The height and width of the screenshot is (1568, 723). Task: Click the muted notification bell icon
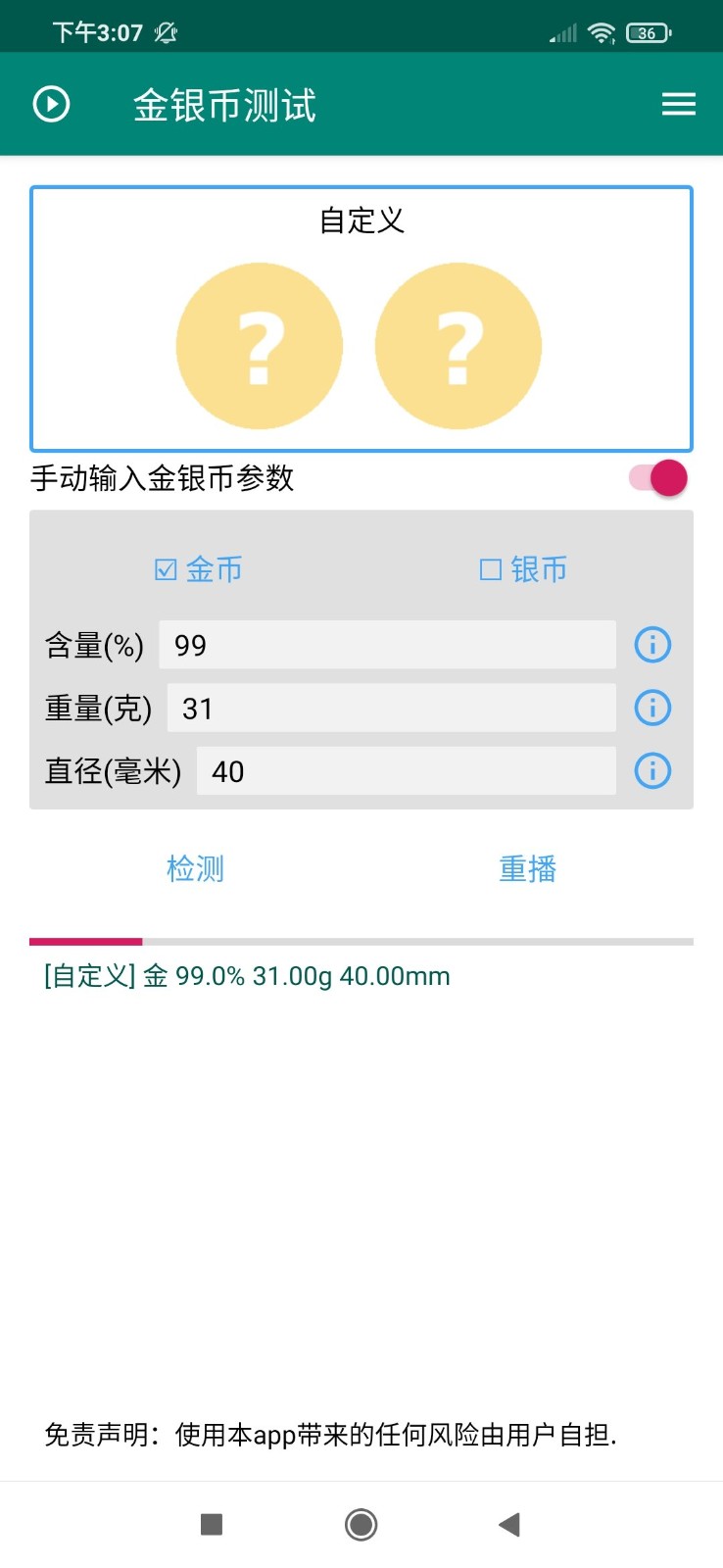pyautogui.click(x=164, y=30)
